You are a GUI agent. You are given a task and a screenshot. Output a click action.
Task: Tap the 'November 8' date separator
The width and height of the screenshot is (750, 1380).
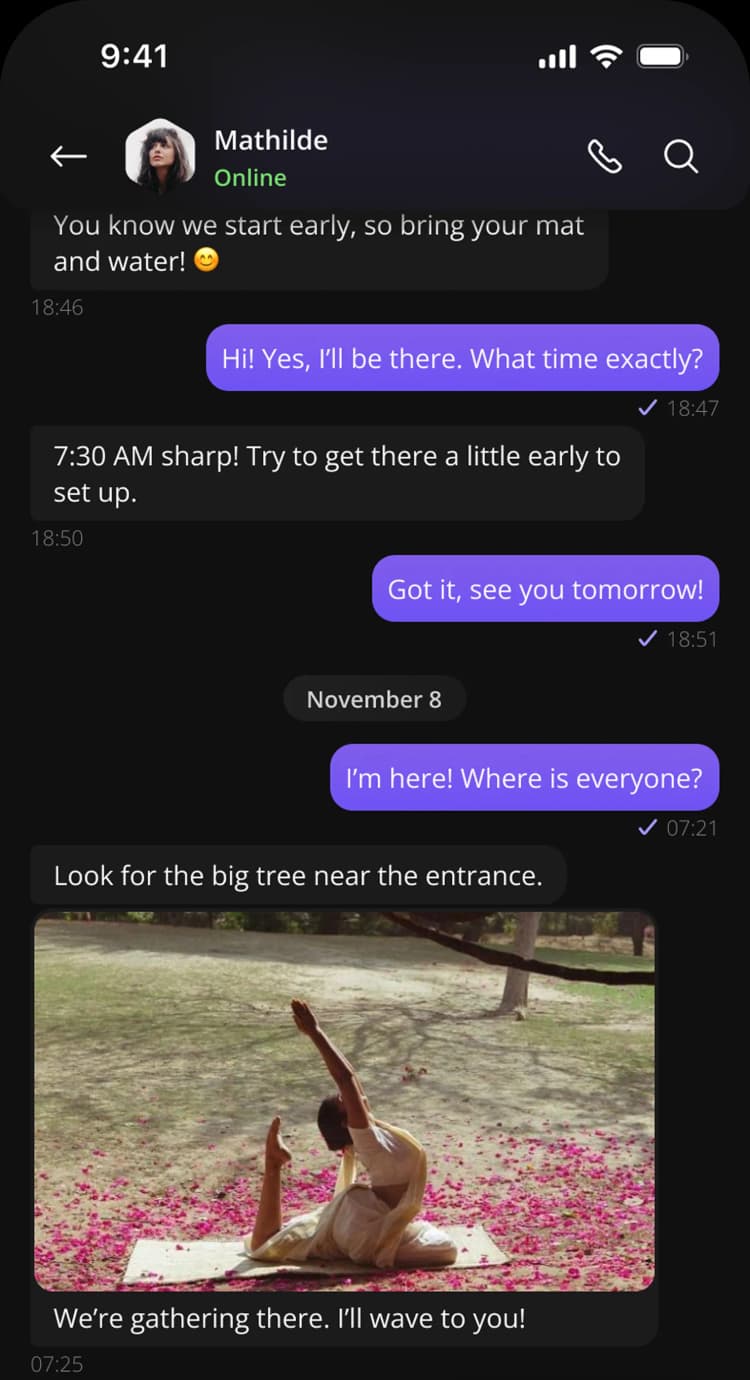pos(374,698)
